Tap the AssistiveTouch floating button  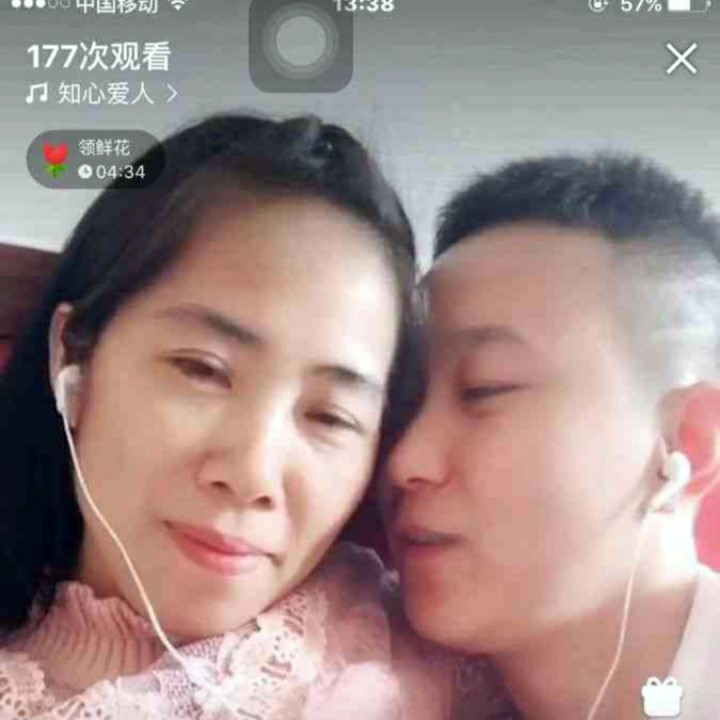(x=301, y=42)
